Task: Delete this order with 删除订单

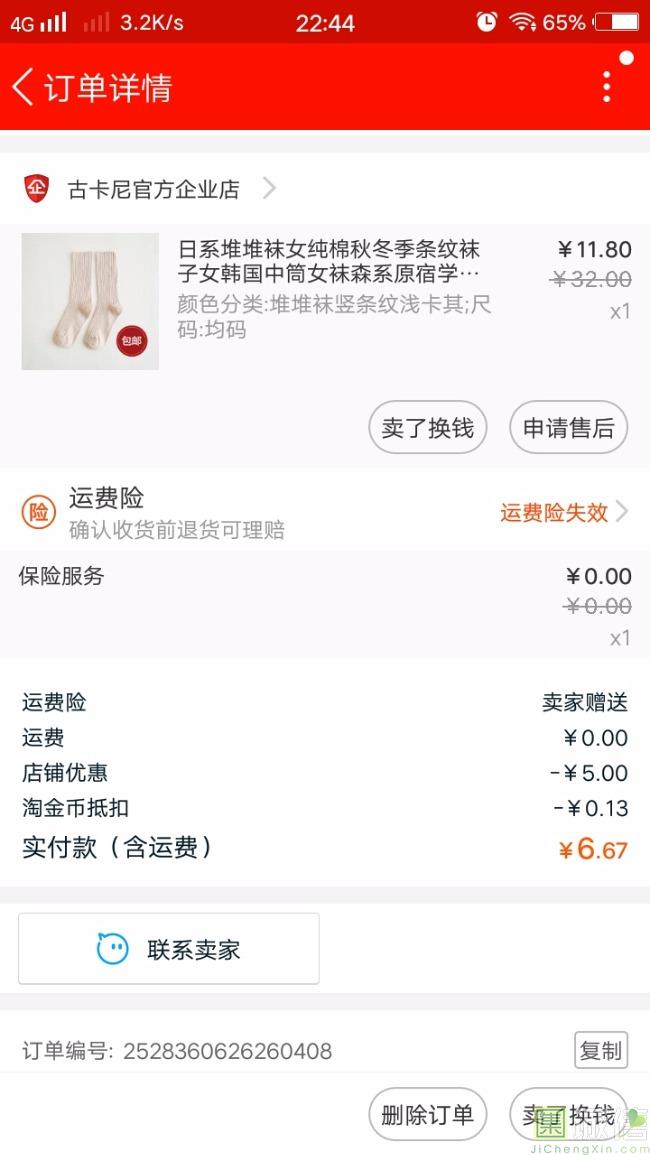Action: click(x=427, y=1115)
